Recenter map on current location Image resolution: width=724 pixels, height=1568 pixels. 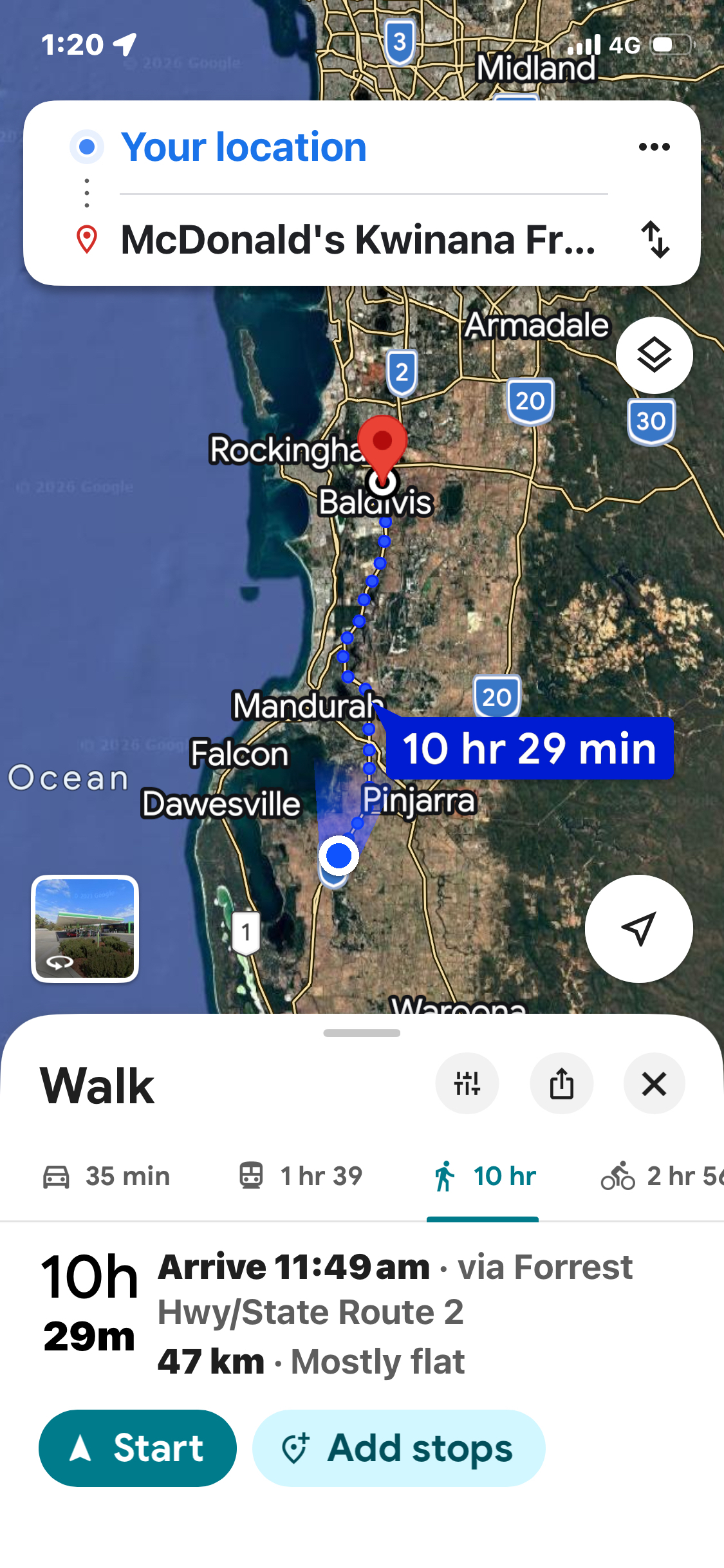(638, 928)
